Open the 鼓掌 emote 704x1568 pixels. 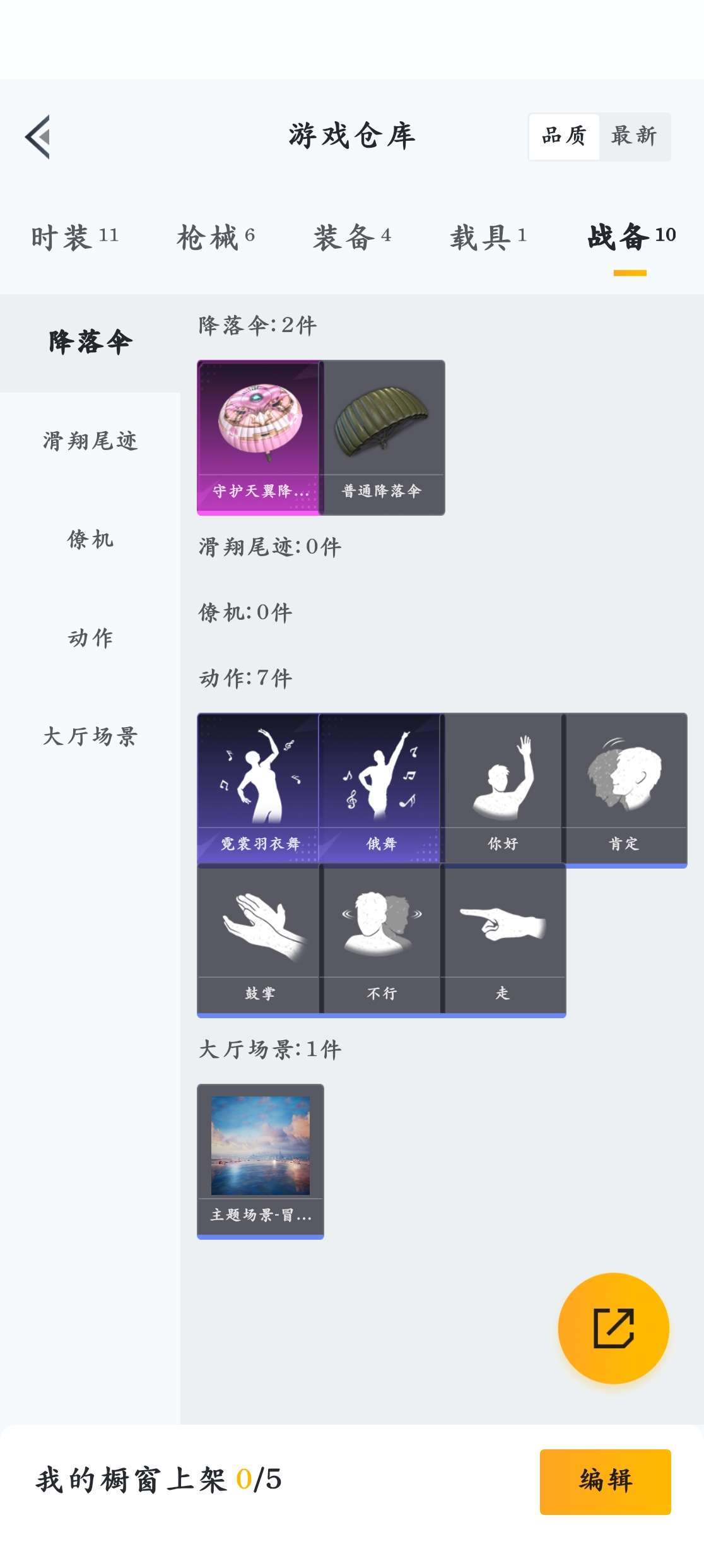(x=259, y=939)
